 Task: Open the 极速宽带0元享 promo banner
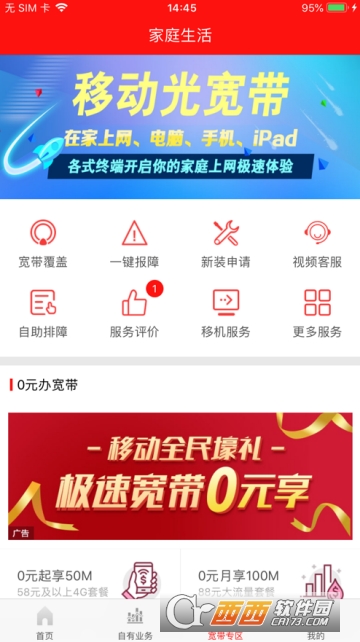pyautogui.click(x=180, y=476)
